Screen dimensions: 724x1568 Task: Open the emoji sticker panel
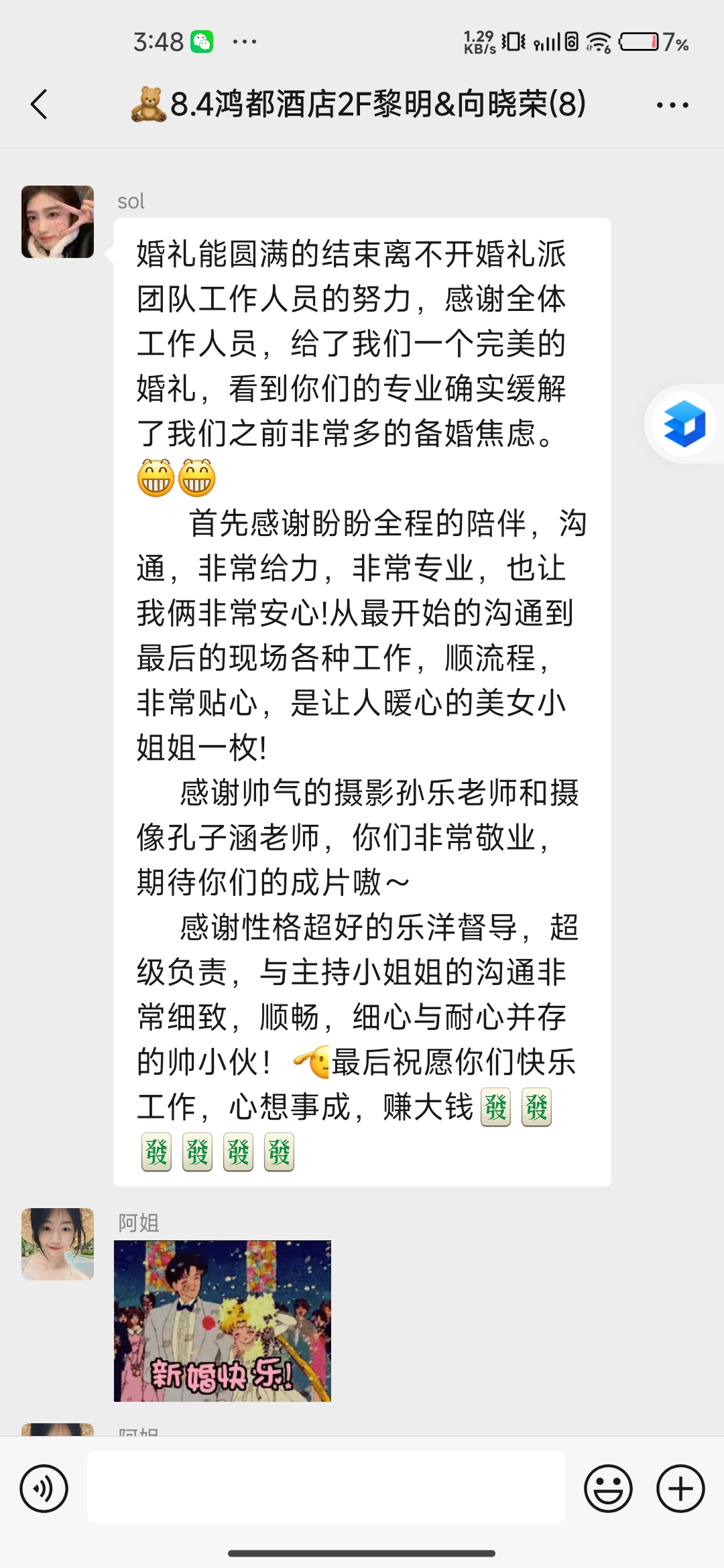608,1488
